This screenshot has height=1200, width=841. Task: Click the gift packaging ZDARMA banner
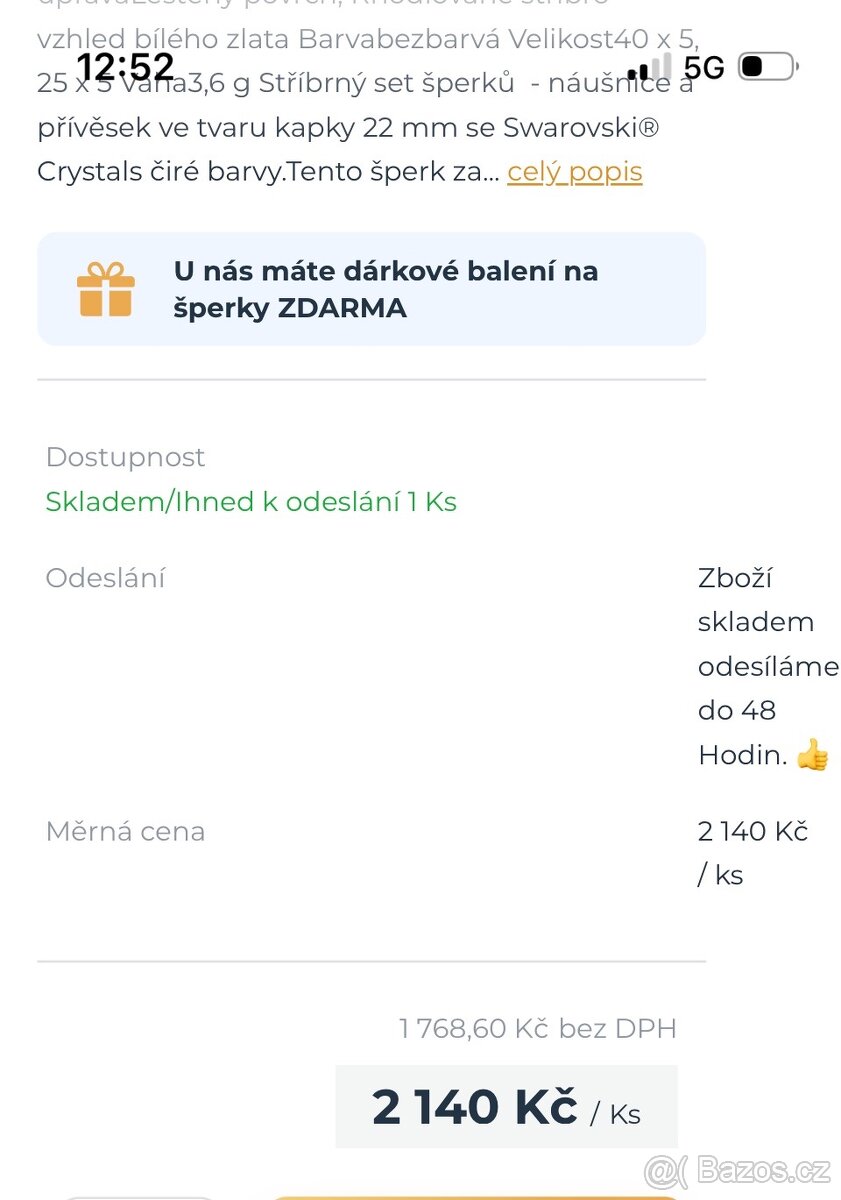click(x=370, y=288)
